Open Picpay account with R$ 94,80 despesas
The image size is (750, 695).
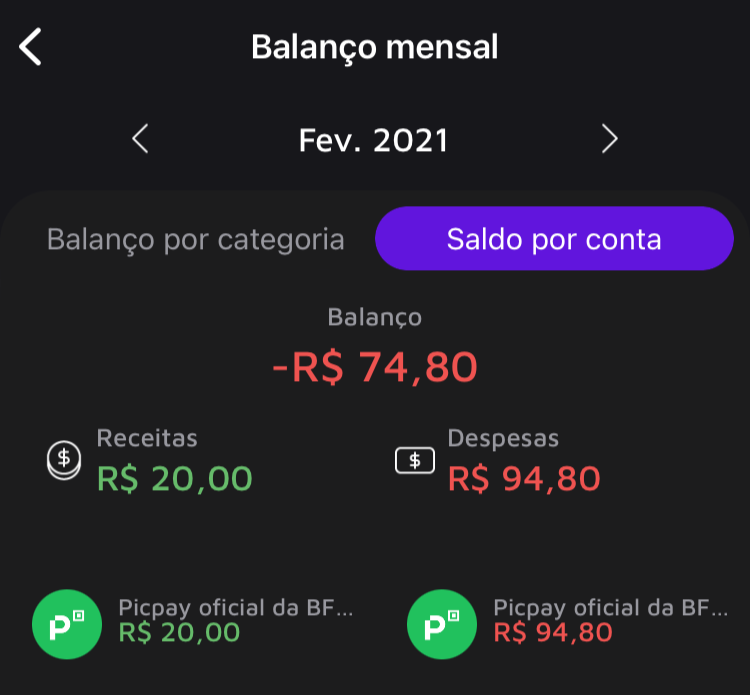point(570,621)
